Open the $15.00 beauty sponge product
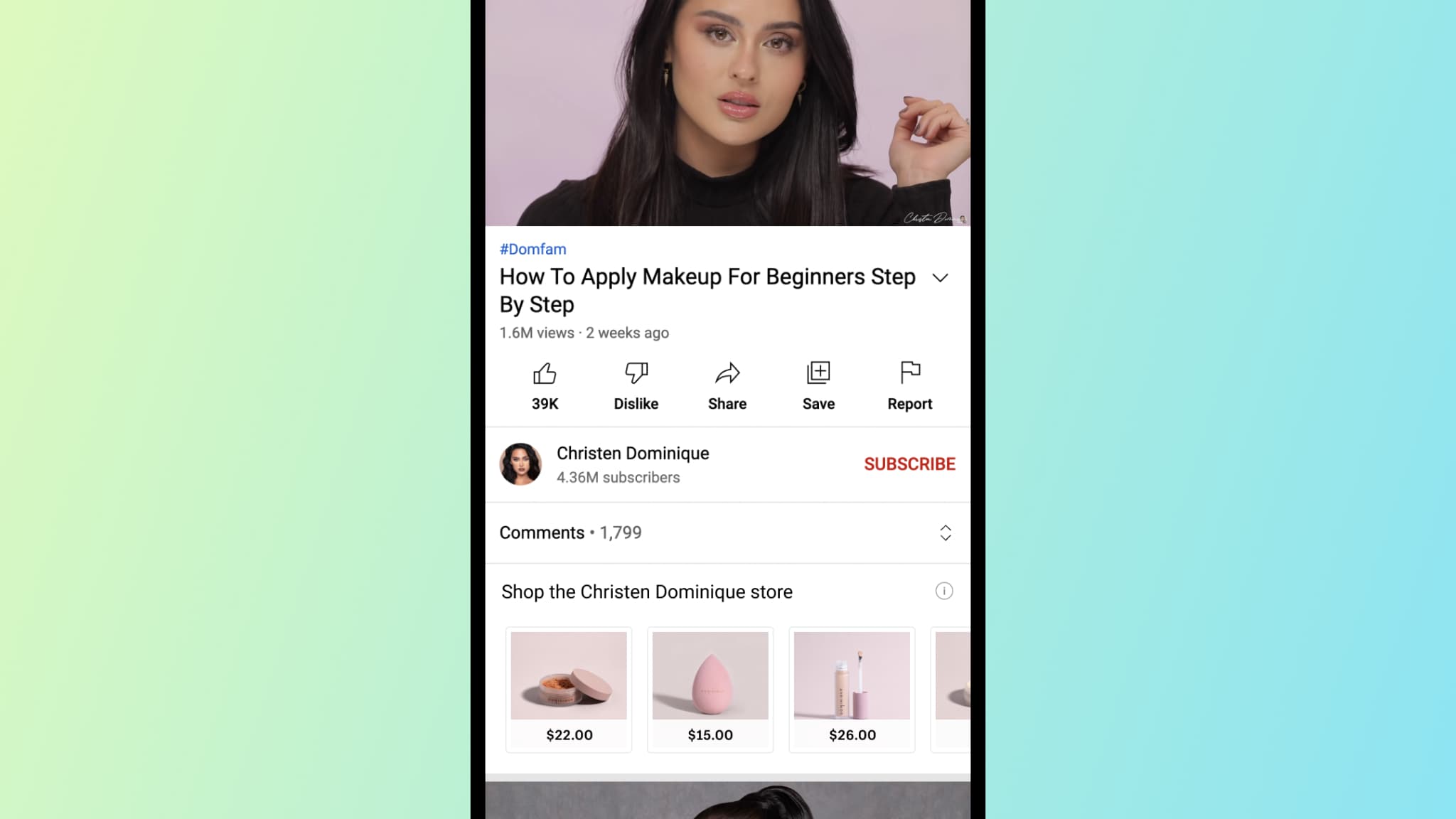Viewport: 1456px width, 819px height. [710, 689]
